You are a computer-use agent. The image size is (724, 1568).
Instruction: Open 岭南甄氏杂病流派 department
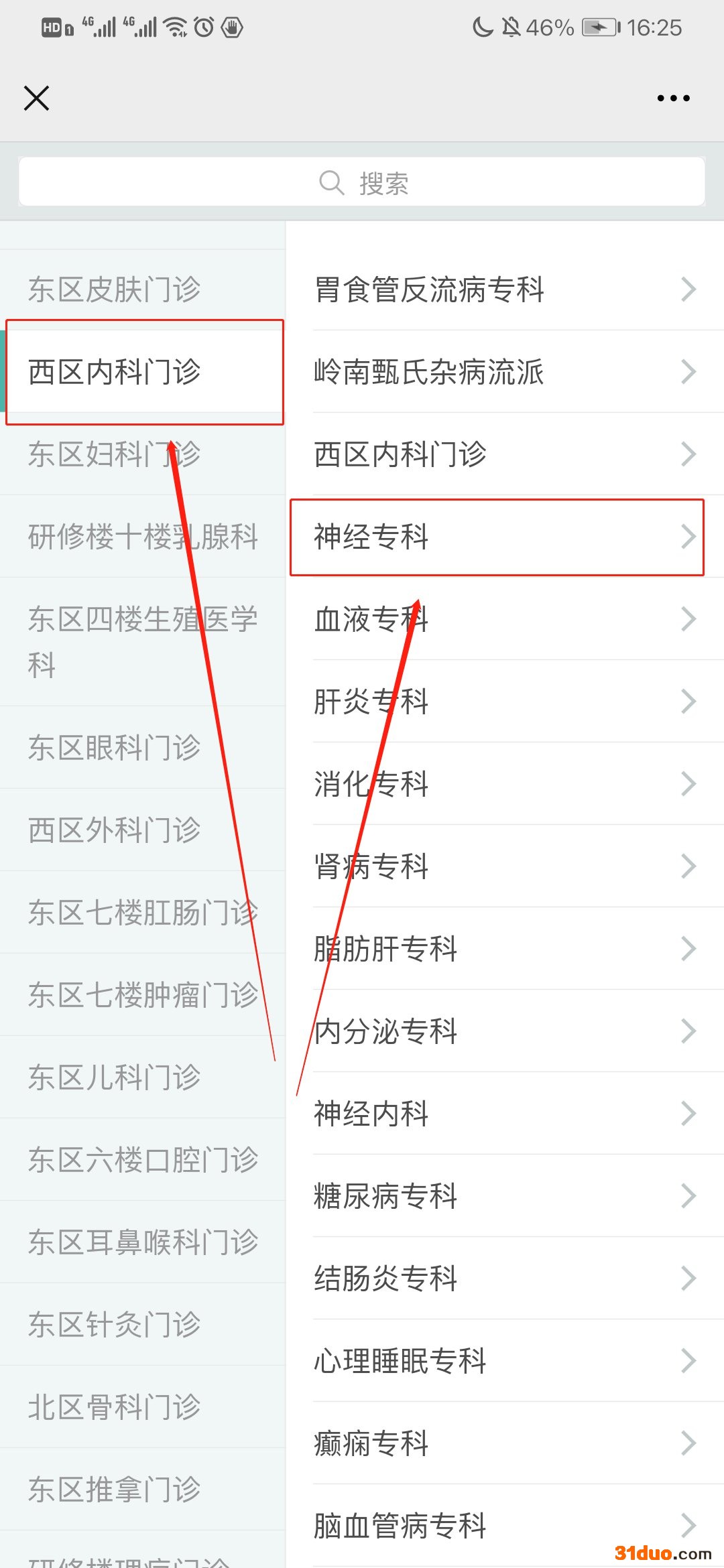point(504,372)
